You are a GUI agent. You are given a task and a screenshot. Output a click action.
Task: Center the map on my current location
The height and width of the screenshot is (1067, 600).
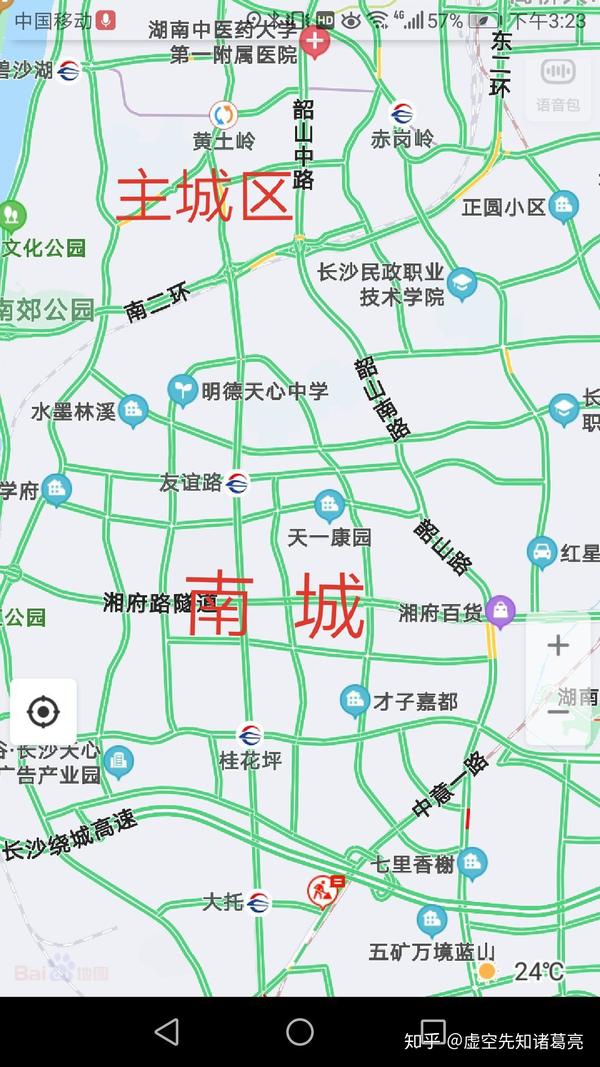43,712
